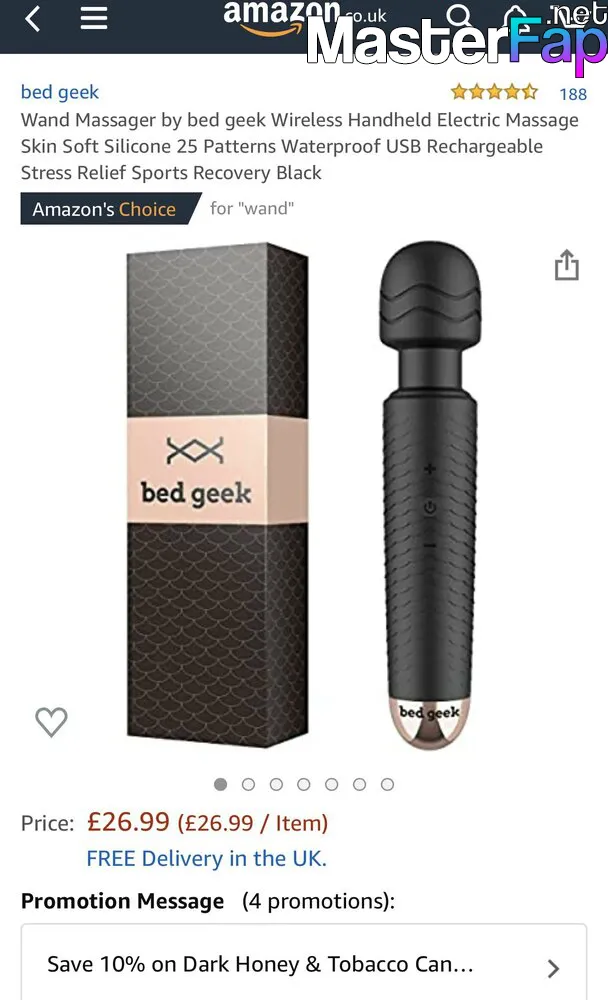Tap FREE Delivery in the UK link

207,858
